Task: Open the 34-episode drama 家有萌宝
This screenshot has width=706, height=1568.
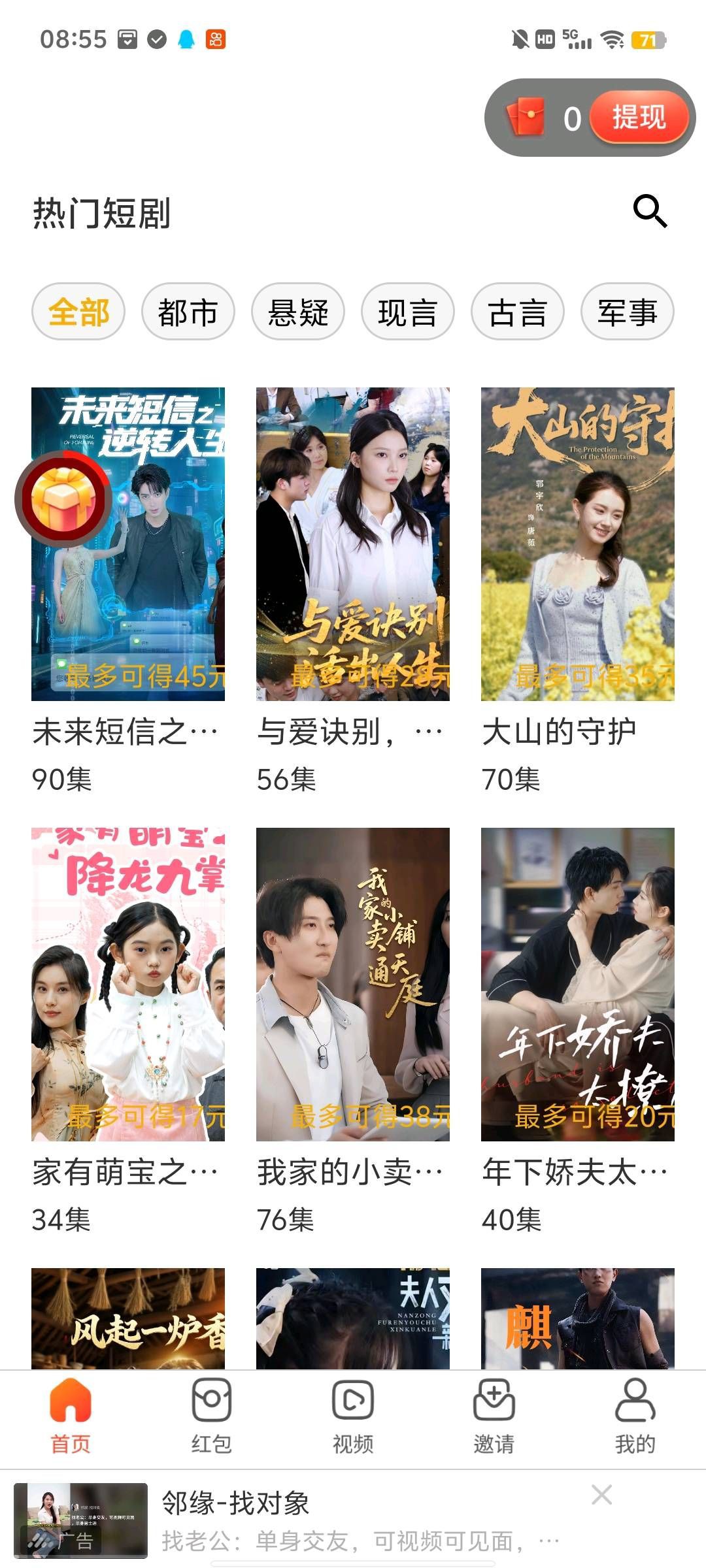Action: point(128,984)
